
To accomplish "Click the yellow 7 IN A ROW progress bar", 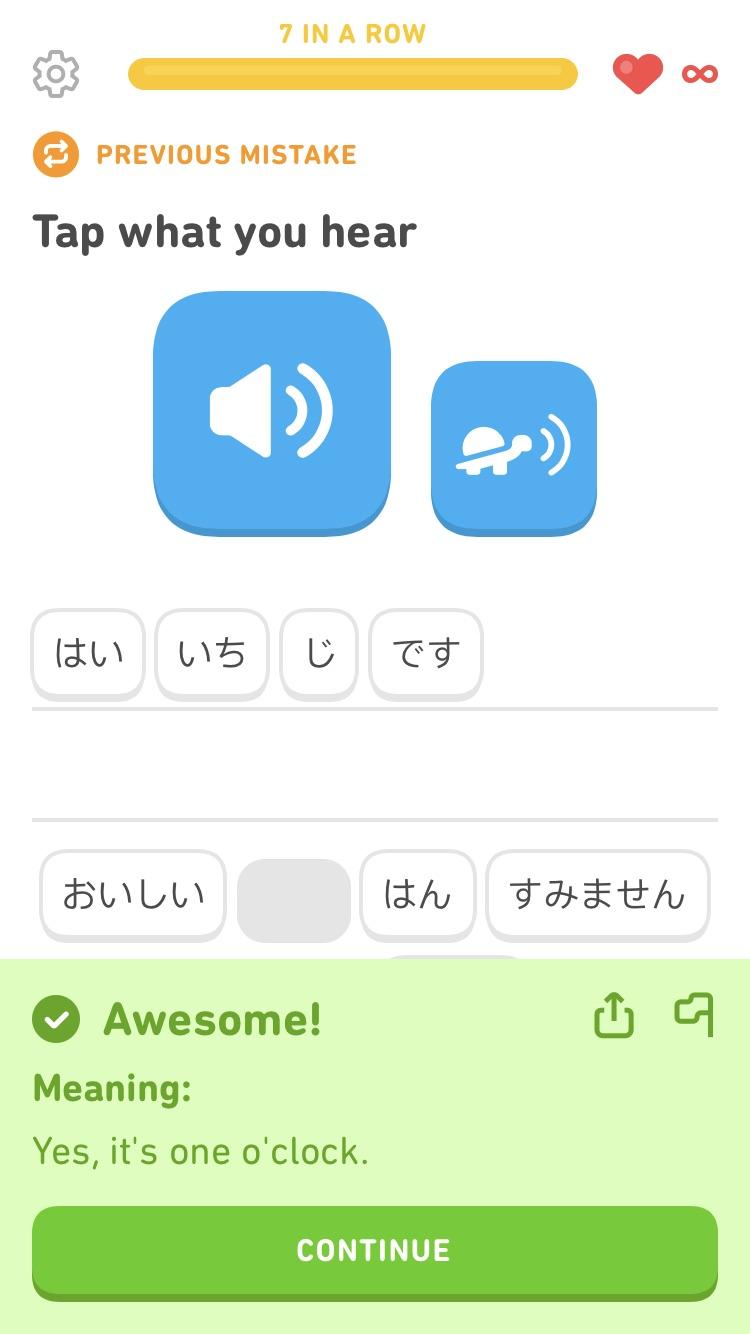I will (x=352, y=74).
